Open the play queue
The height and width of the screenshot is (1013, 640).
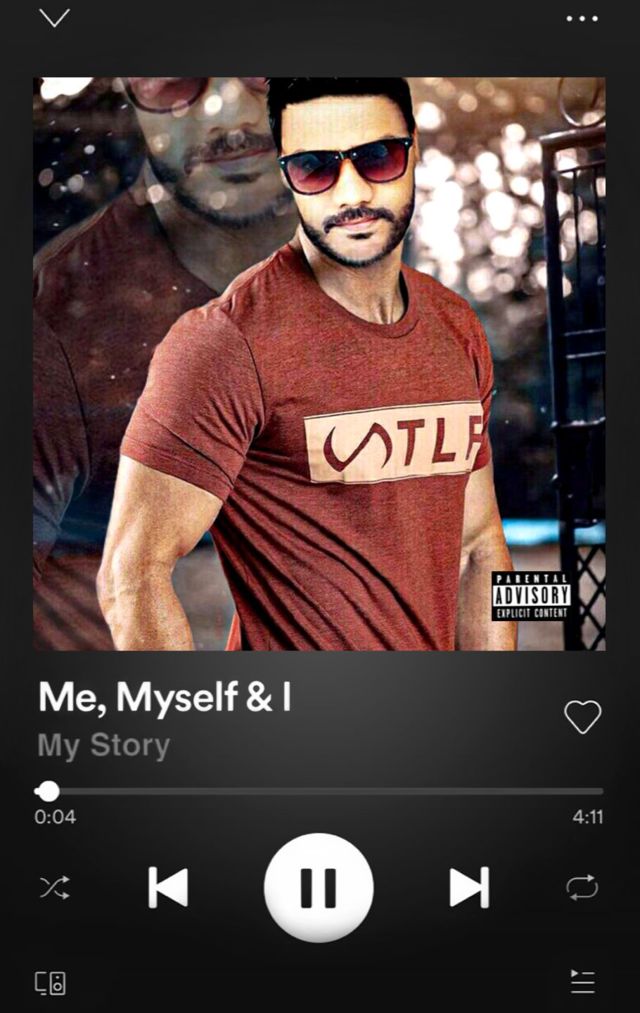click(582, 982)
